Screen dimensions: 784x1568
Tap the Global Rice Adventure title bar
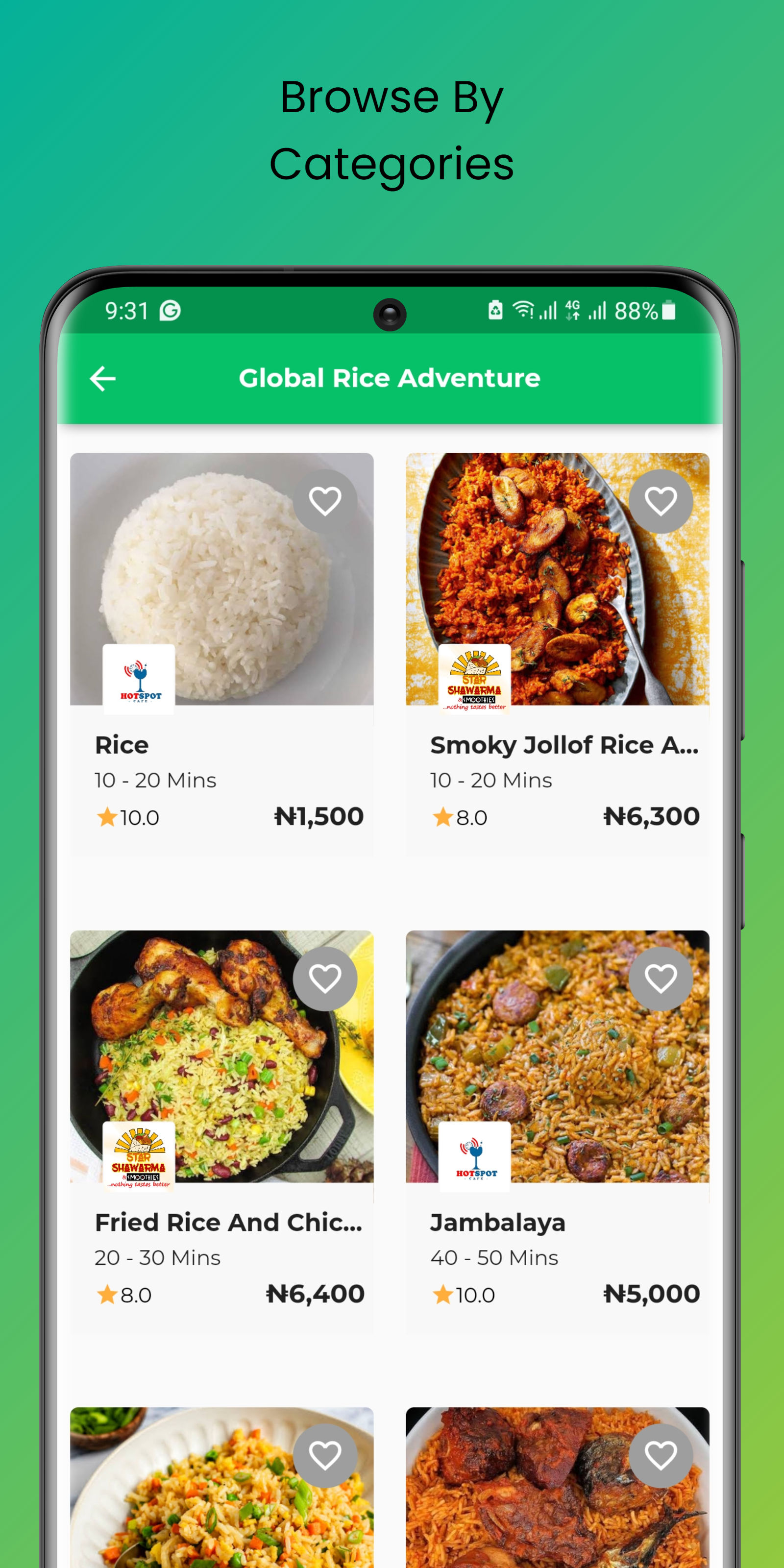click(390, 377)
